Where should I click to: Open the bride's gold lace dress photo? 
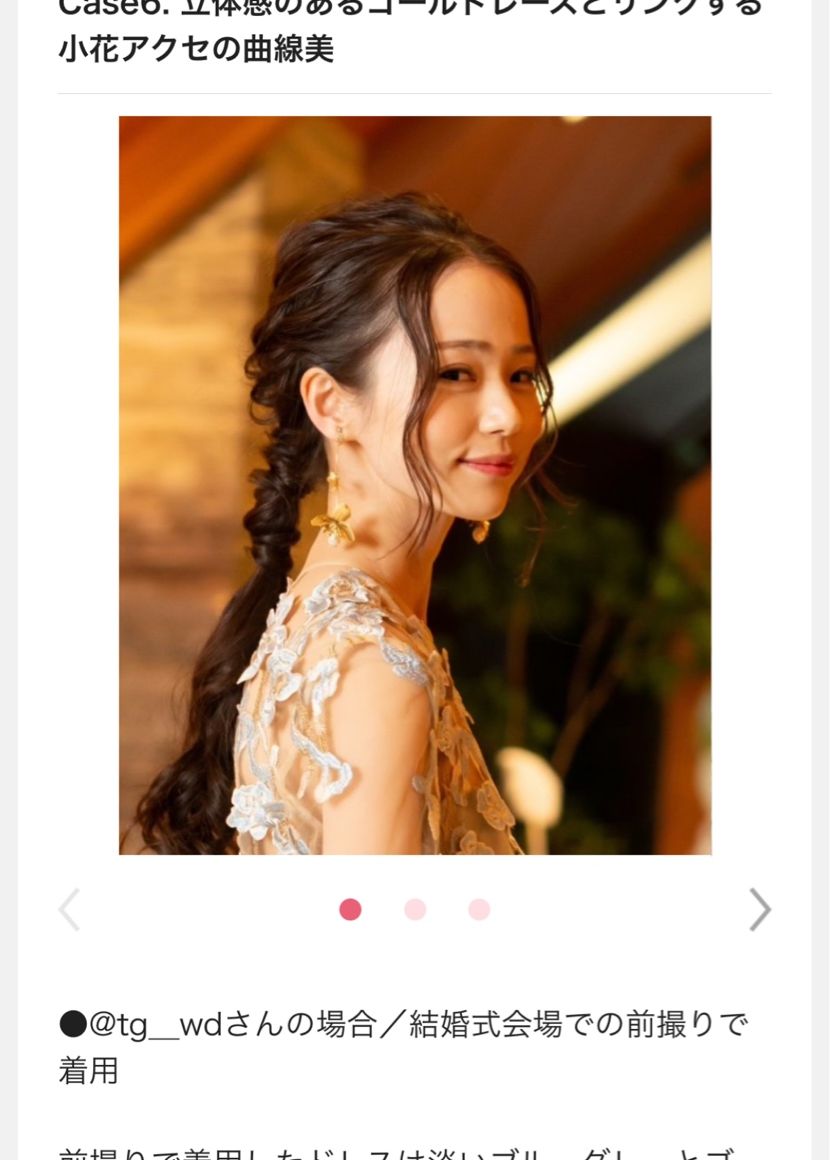click(x=415, y=485)
